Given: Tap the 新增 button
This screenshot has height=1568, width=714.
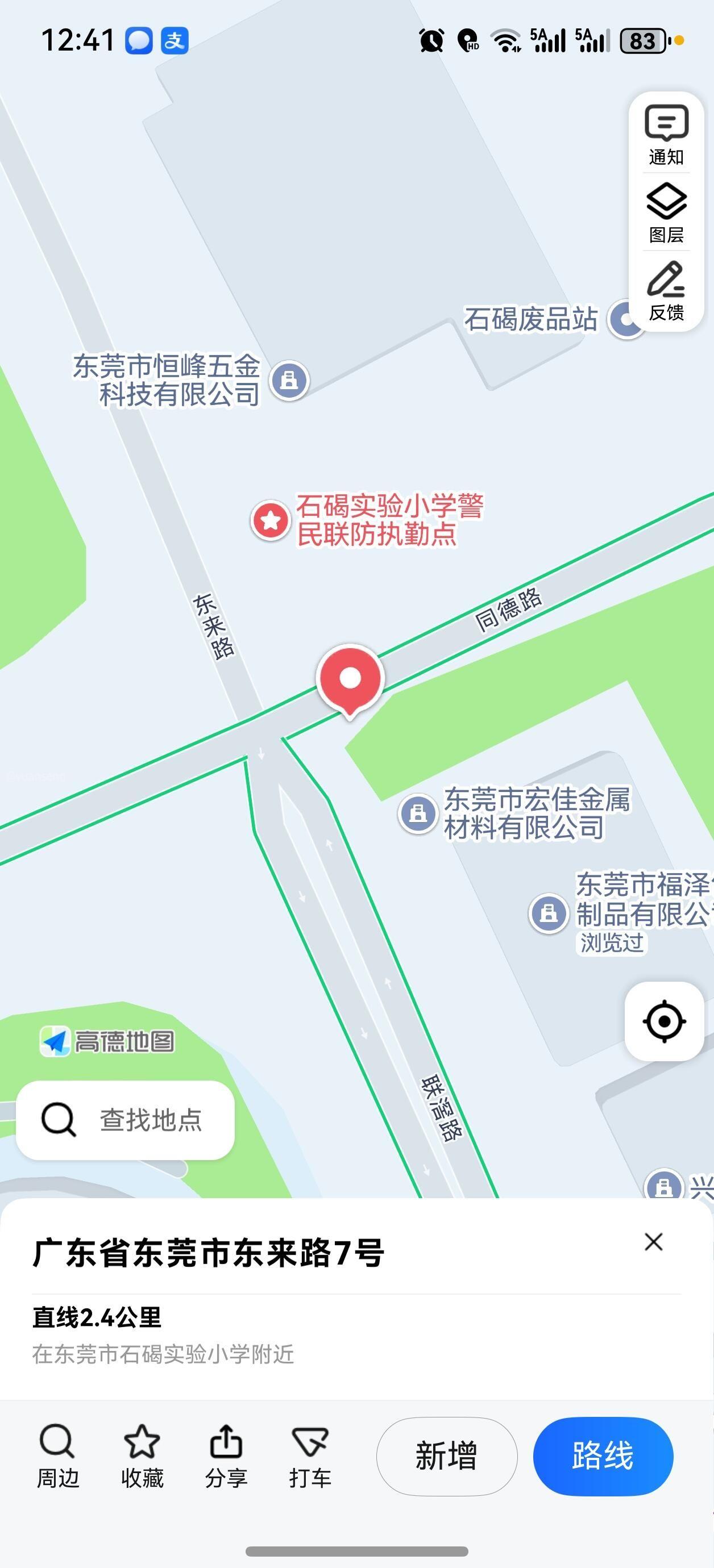Looking at the screenshot, I should click(447, 1456).
